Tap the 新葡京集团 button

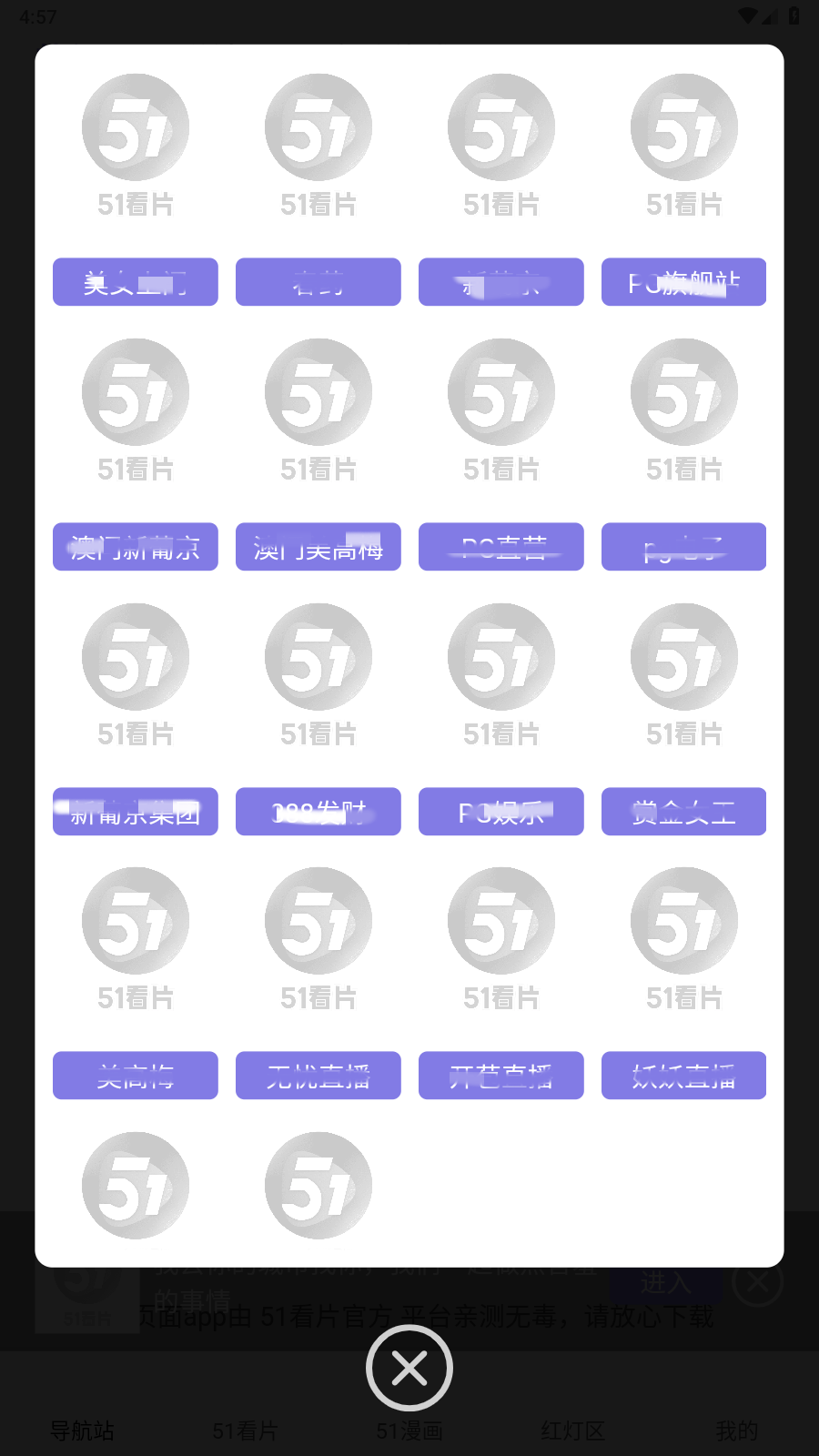tap(136, 812)
